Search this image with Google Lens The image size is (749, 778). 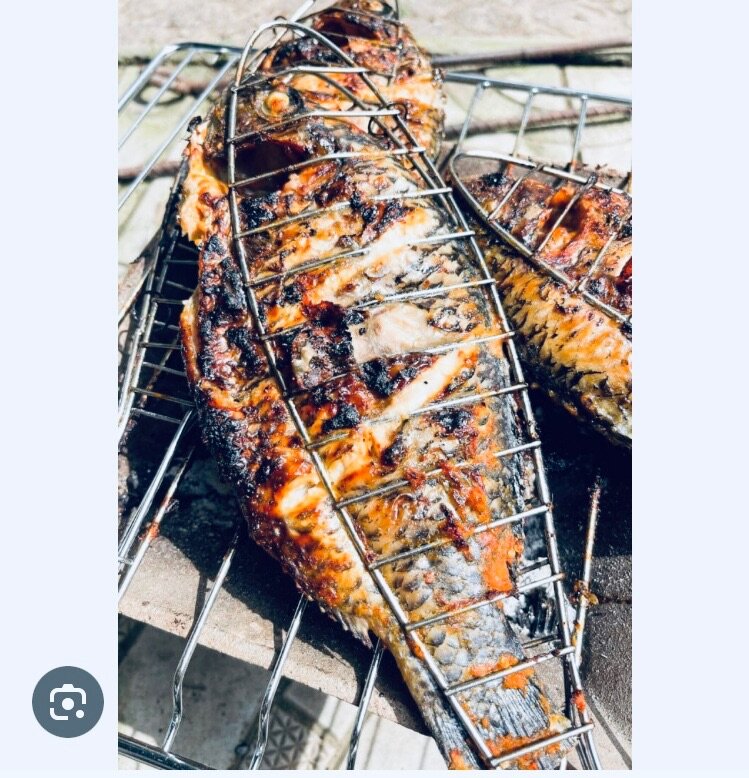tap(67, 701)
